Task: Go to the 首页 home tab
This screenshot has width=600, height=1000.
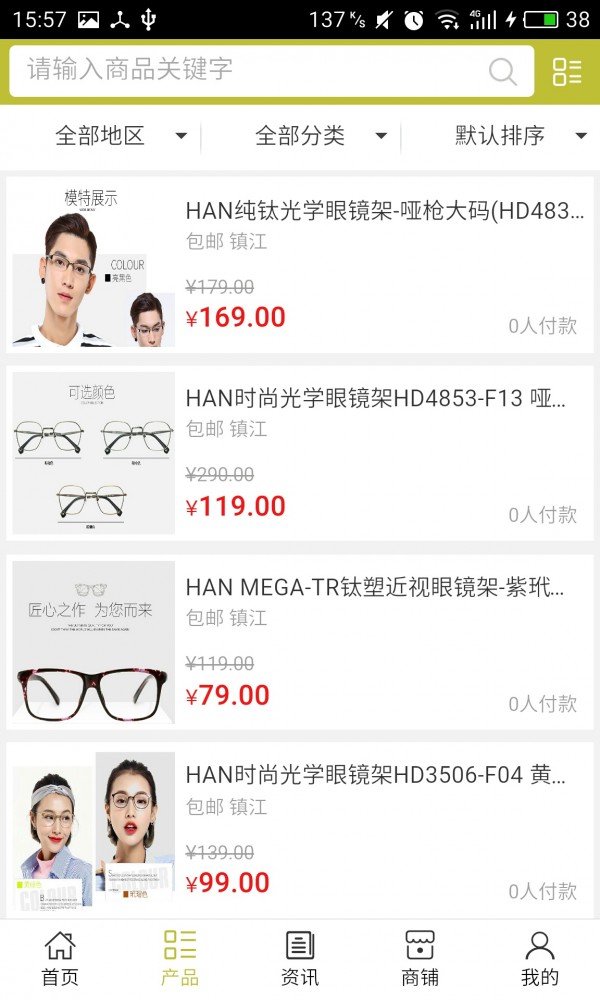Action: [60, 958]
